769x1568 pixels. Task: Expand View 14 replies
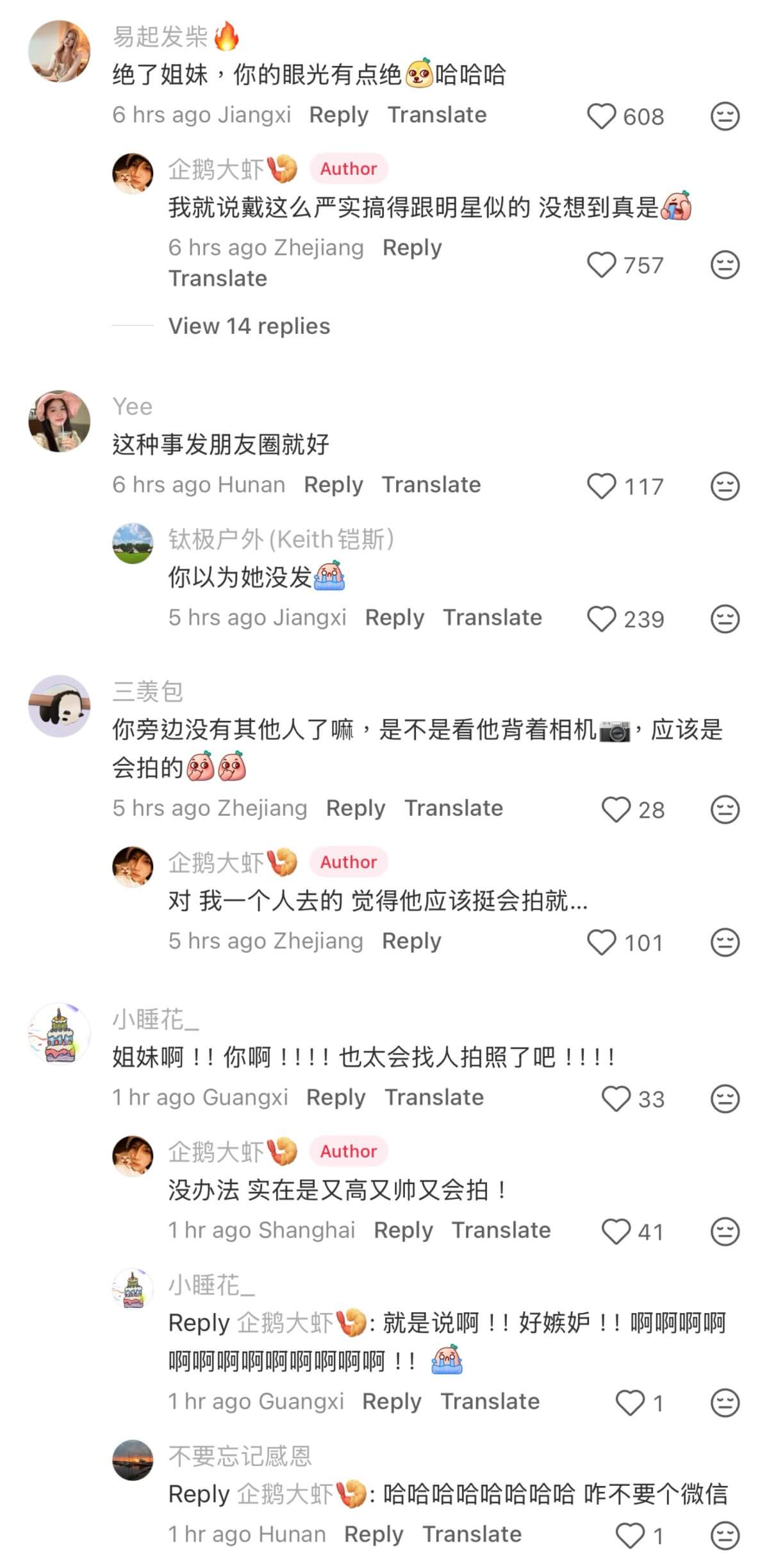point(249,326)
